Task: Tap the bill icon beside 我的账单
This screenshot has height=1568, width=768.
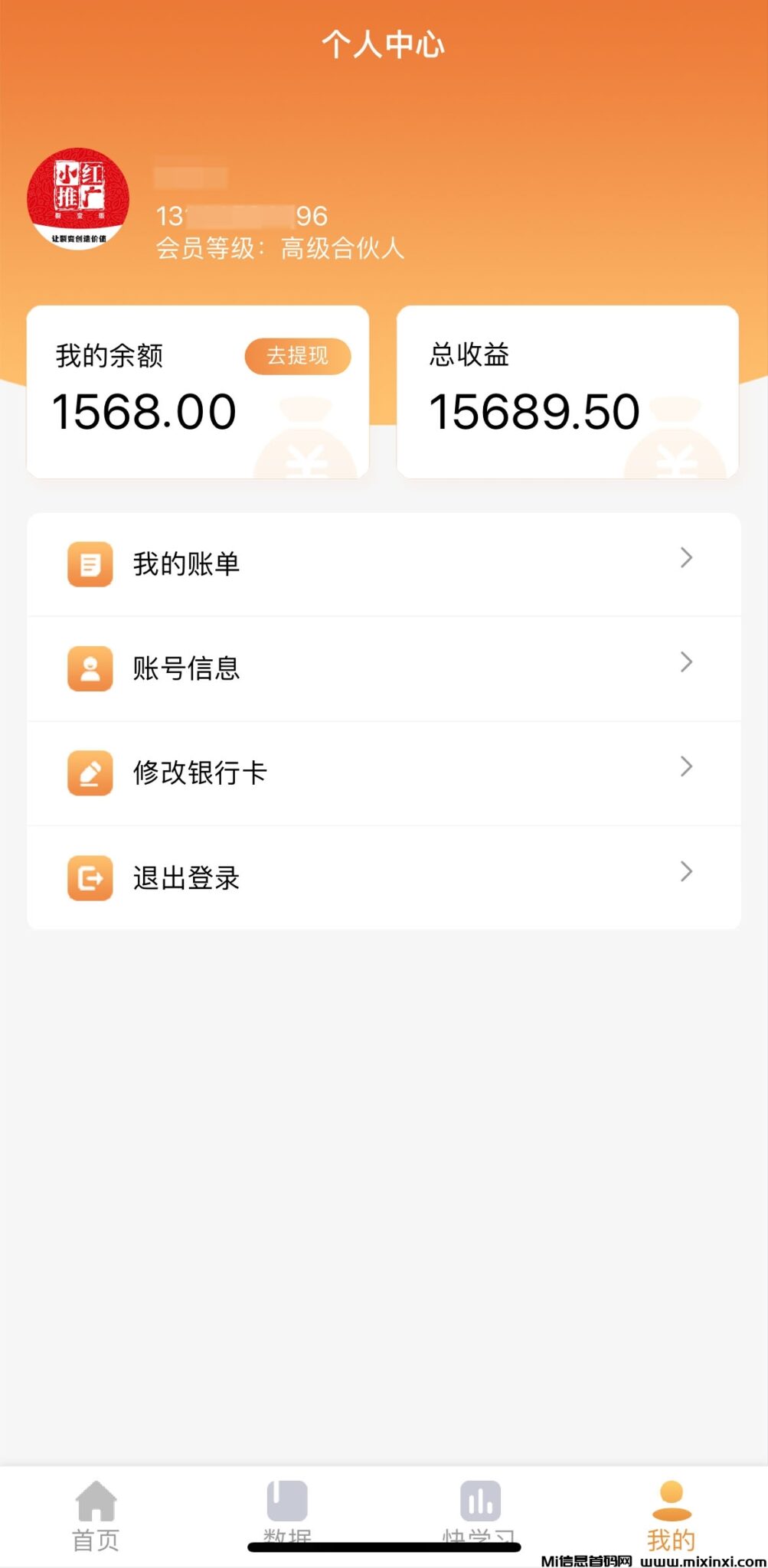Action: click(x=90, y=563)
